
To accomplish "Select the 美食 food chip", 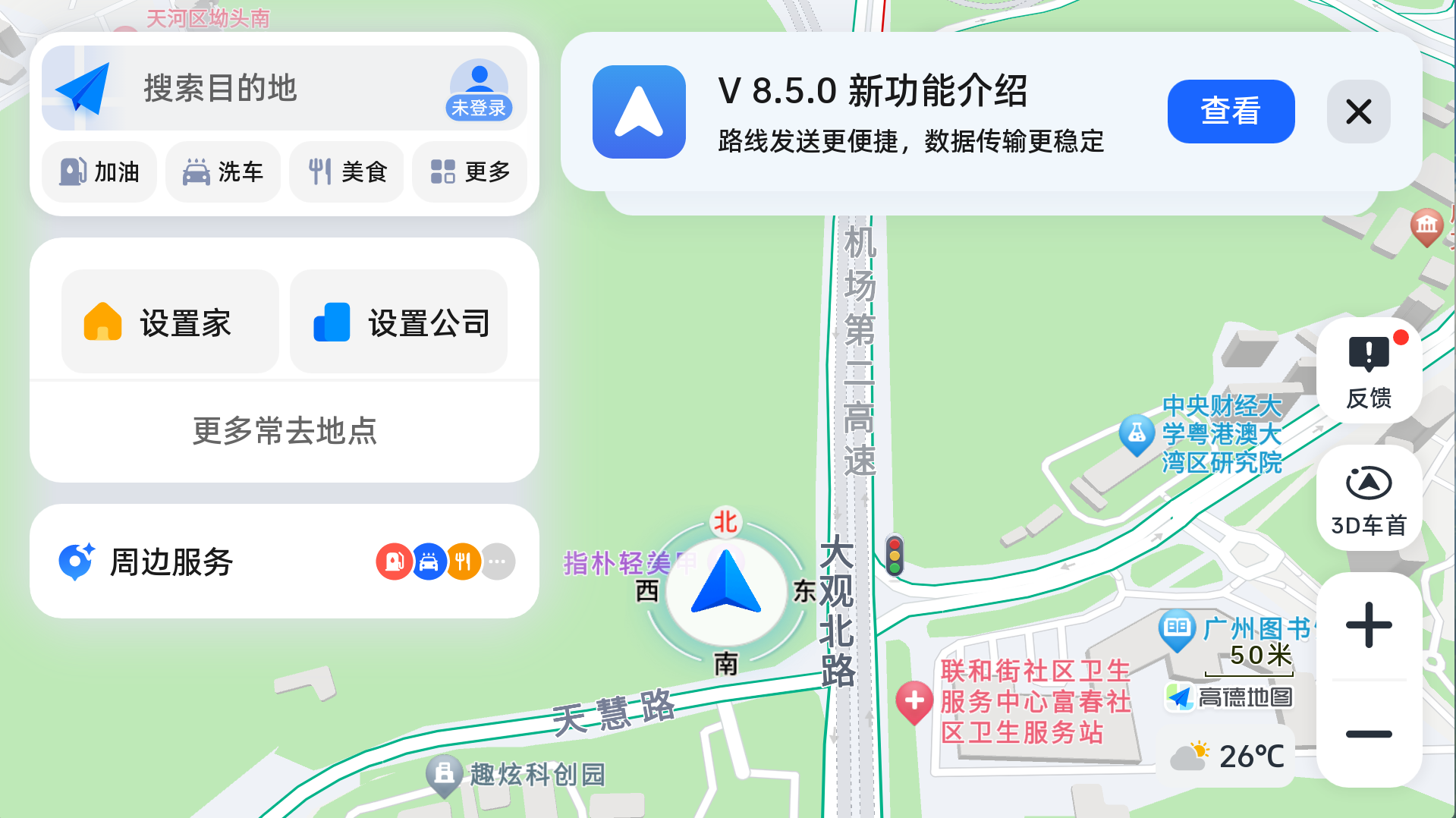I will point(347,172).
